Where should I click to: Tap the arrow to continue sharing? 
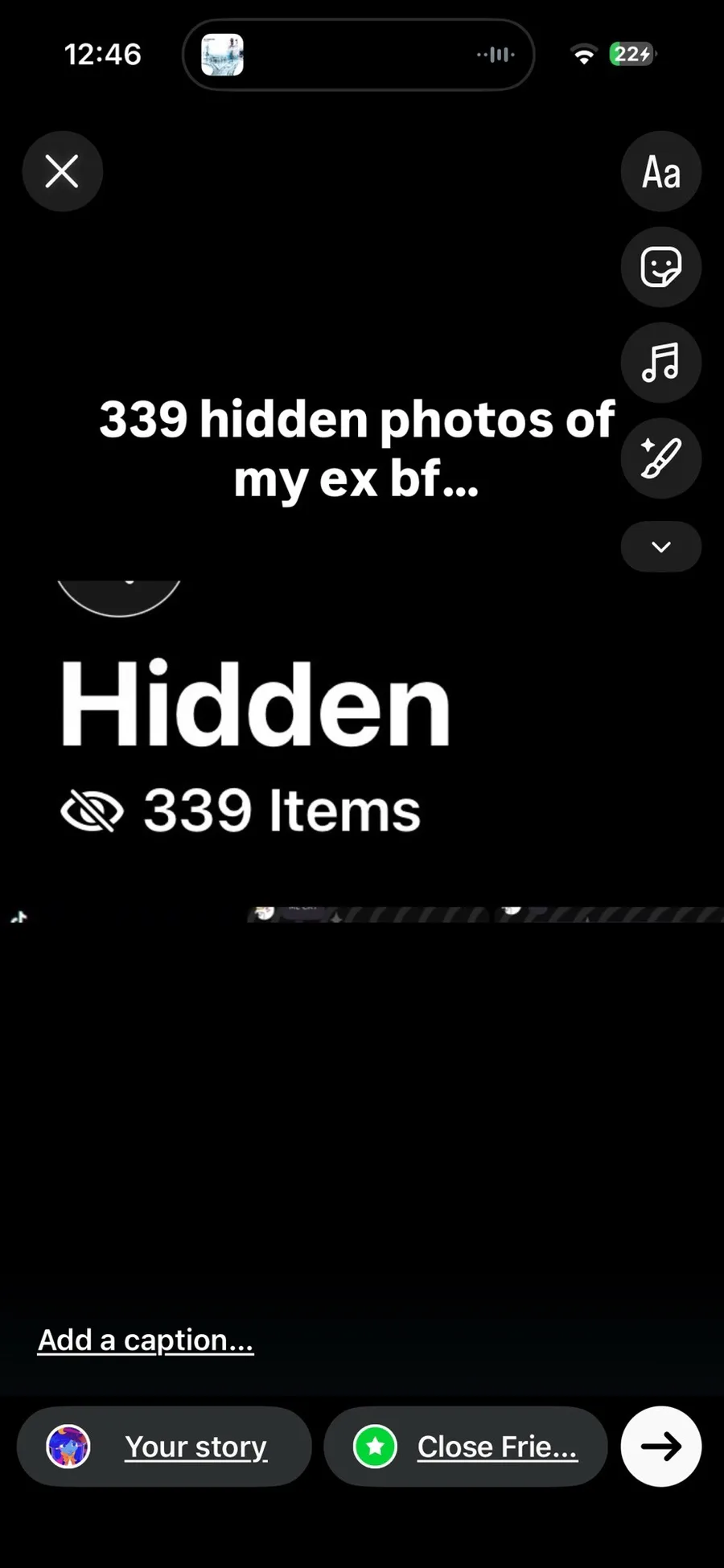660,1447
